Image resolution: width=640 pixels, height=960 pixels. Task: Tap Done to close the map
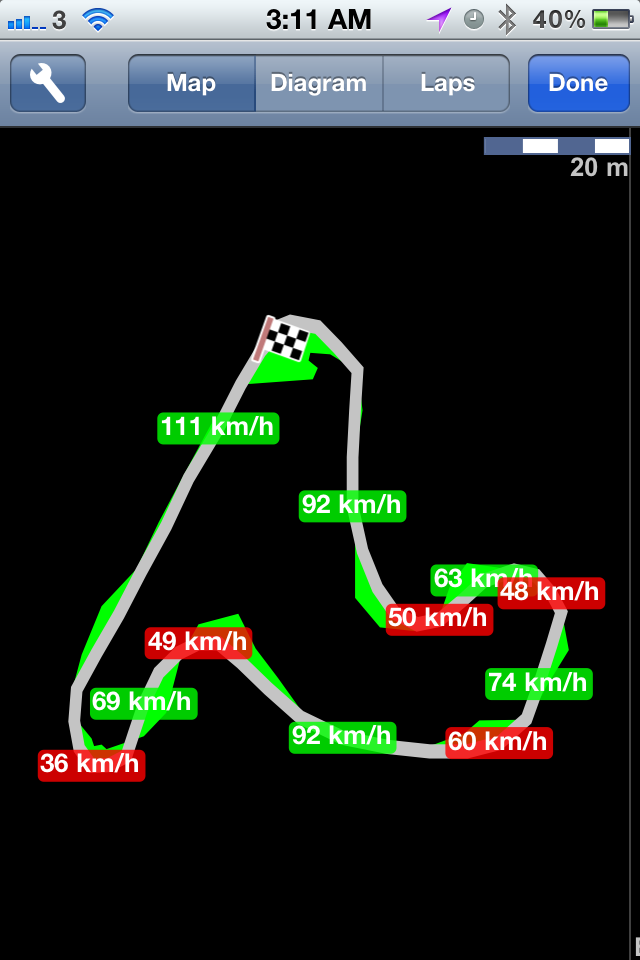click(x=578, y=84)
